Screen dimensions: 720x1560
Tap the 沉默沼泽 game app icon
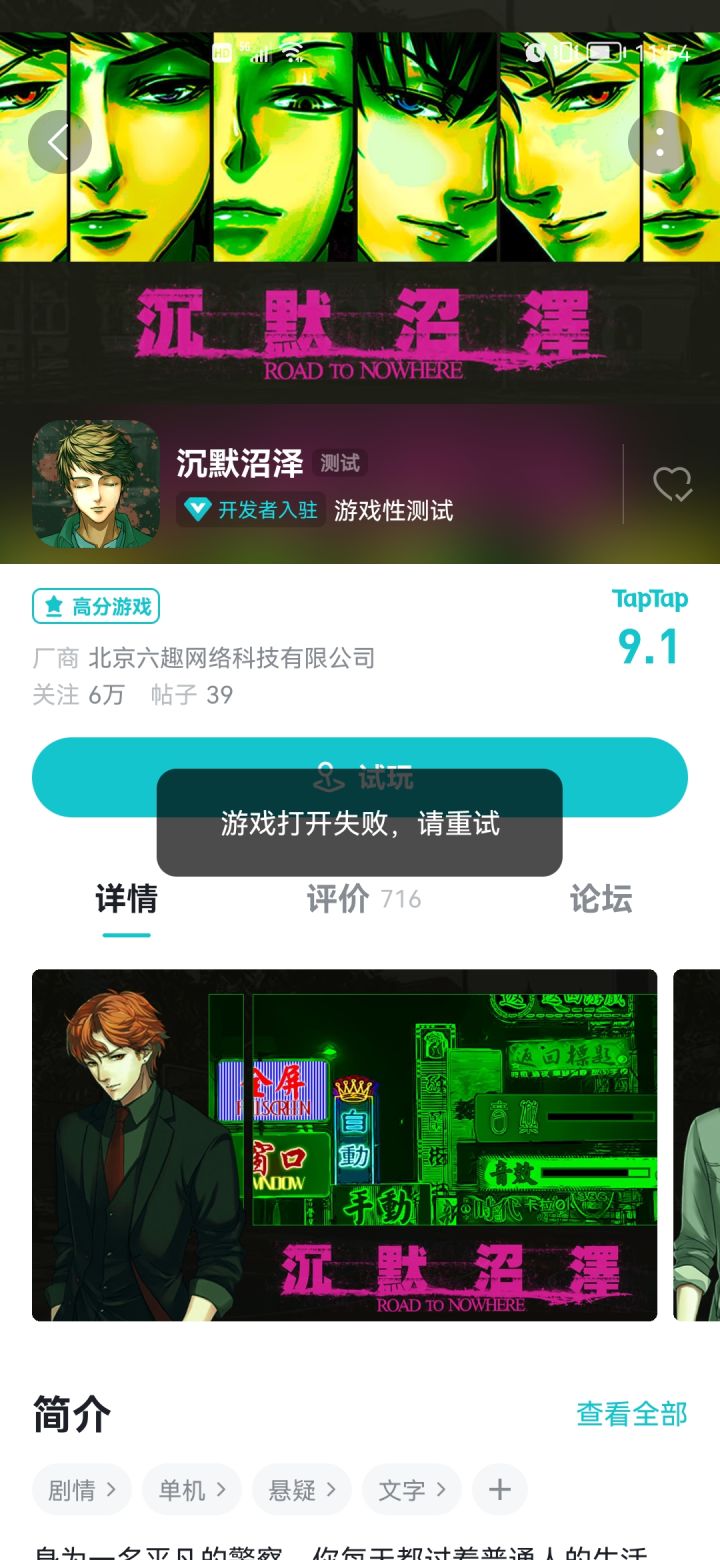[x=96, y=485]
